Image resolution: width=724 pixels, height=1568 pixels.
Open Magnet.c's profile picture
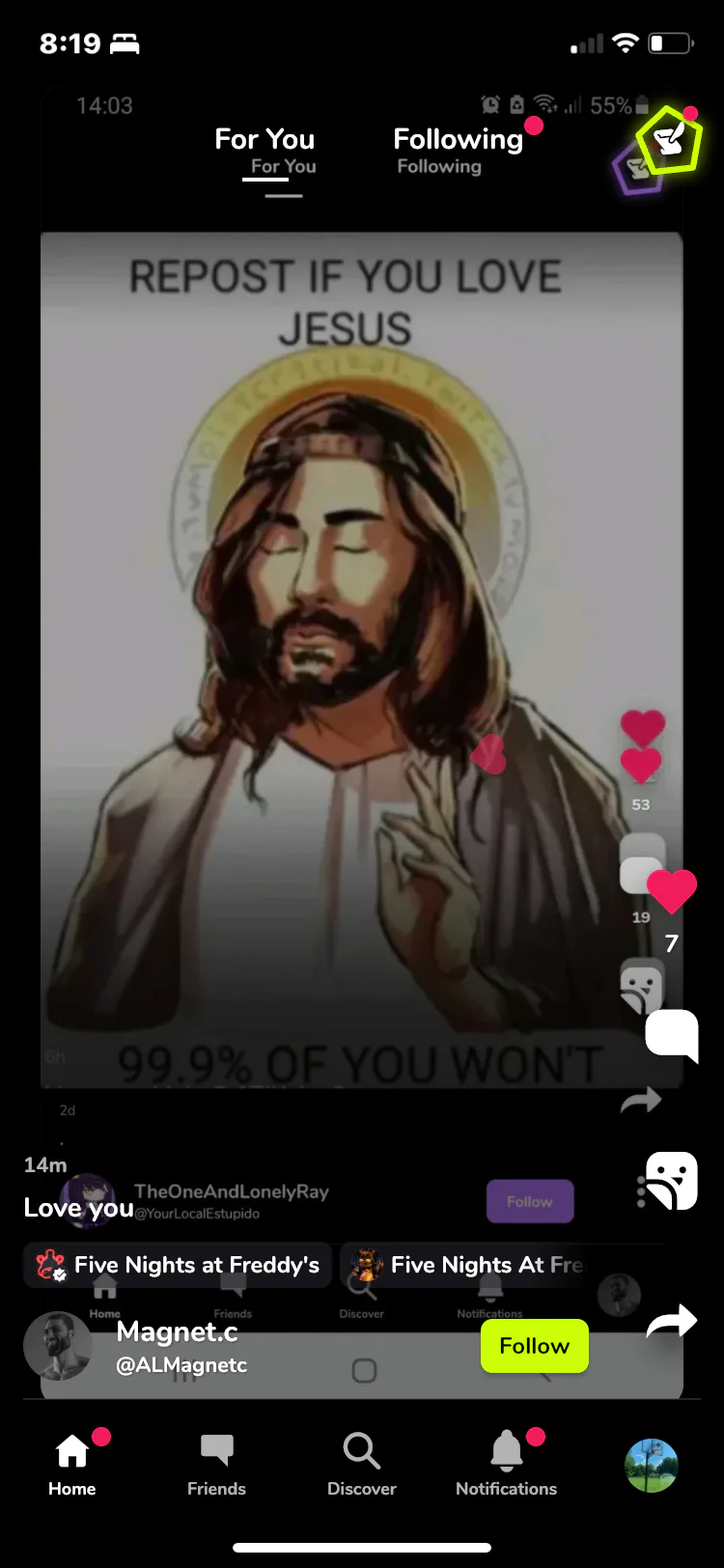tap(58, 1345)
